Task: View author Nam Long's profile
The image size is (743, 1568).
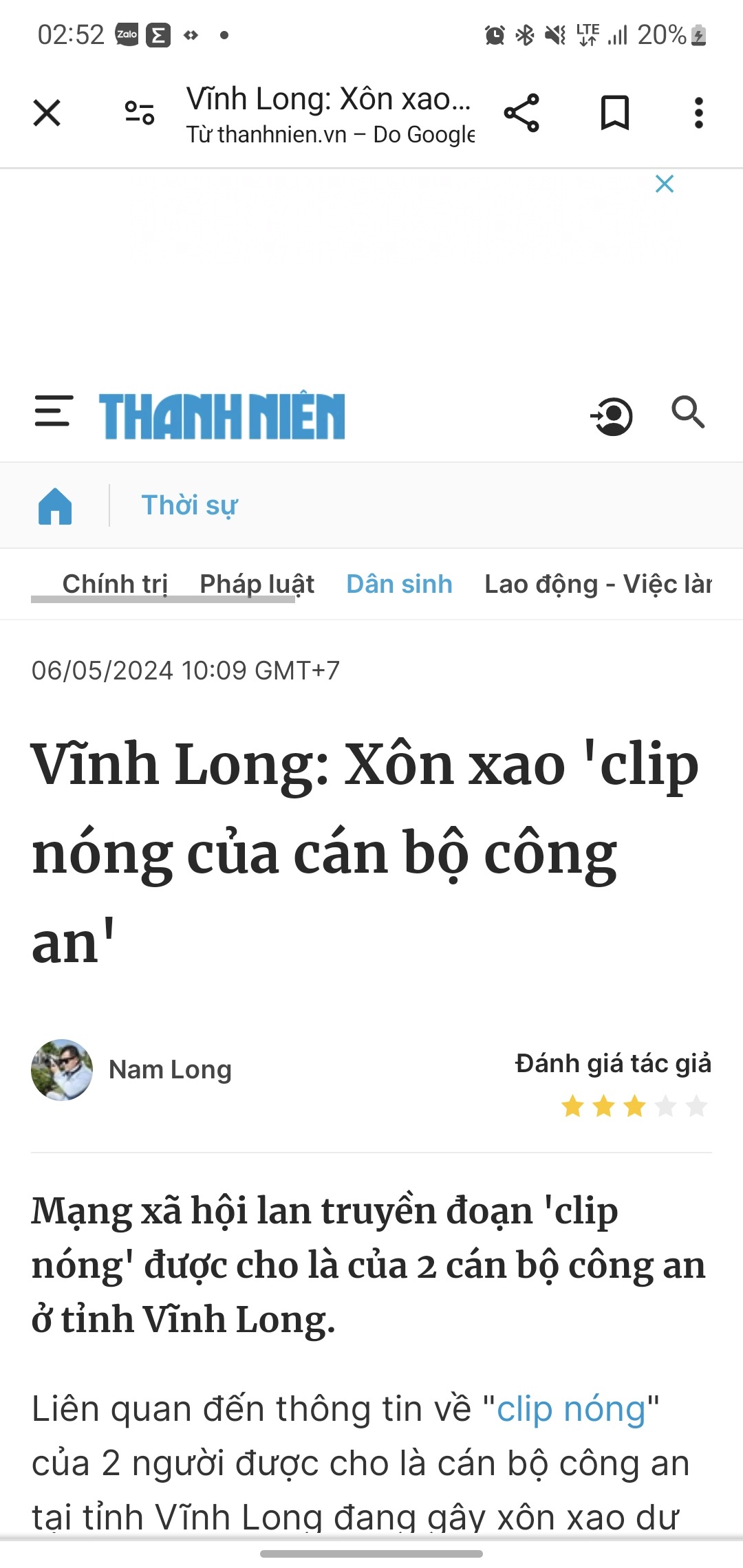Action: pyautogui.click(x=169, y=1069)
